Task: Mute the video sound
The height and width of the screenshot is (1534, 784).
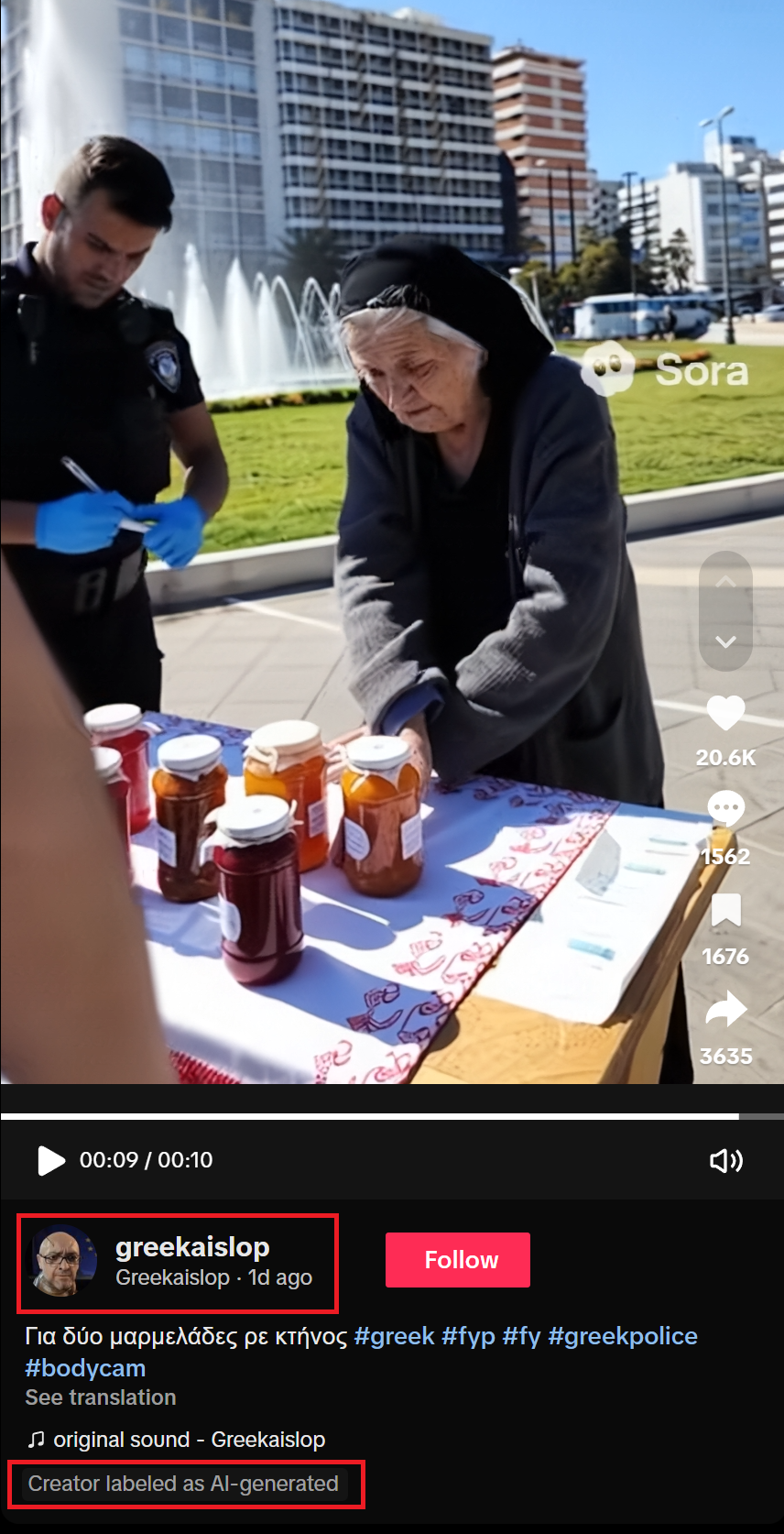Action: point(725,1160)
